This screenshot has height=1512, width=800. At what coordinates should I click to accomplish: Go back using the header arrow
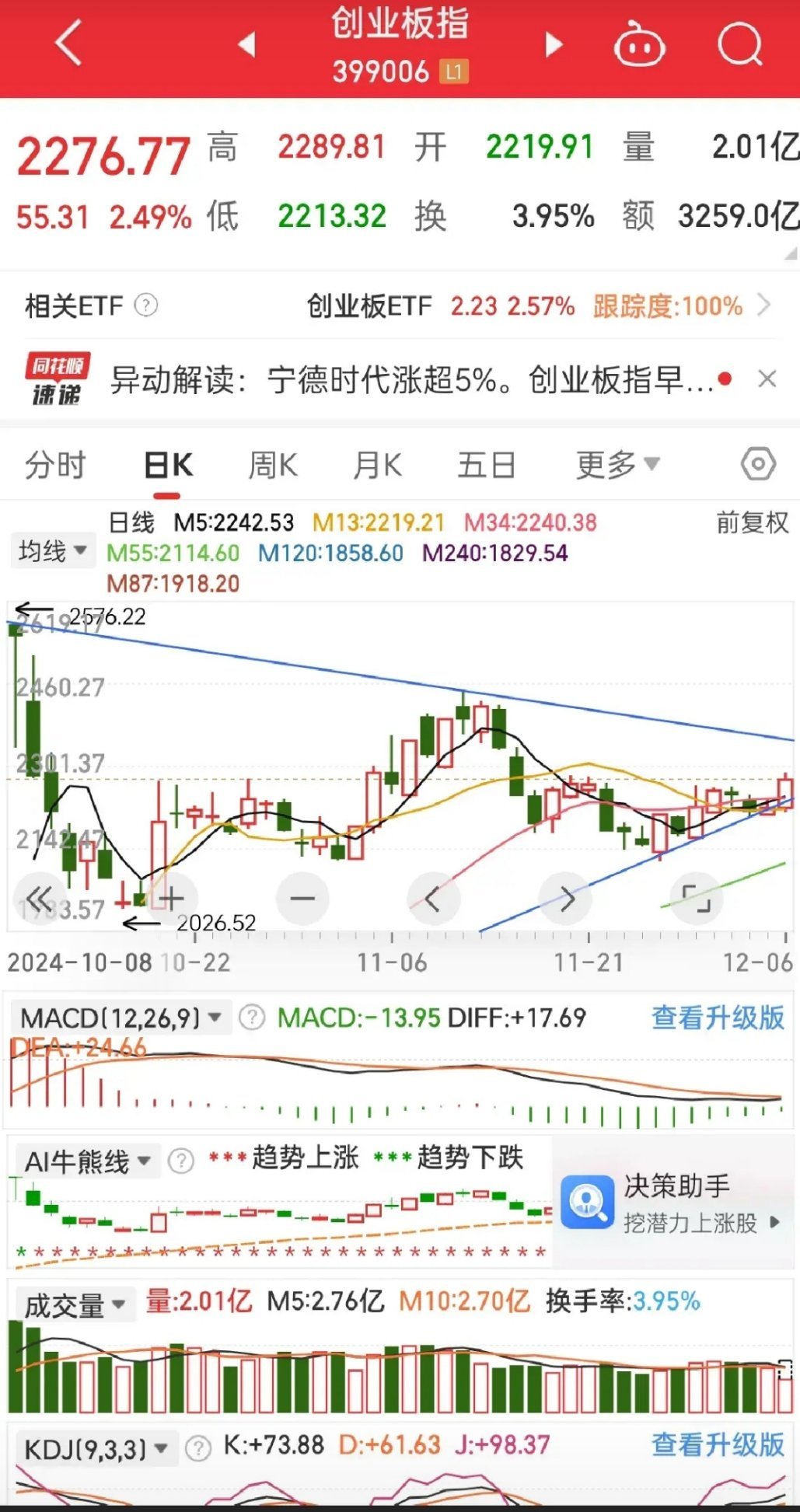pyautogui.click(x=69, y=44)
